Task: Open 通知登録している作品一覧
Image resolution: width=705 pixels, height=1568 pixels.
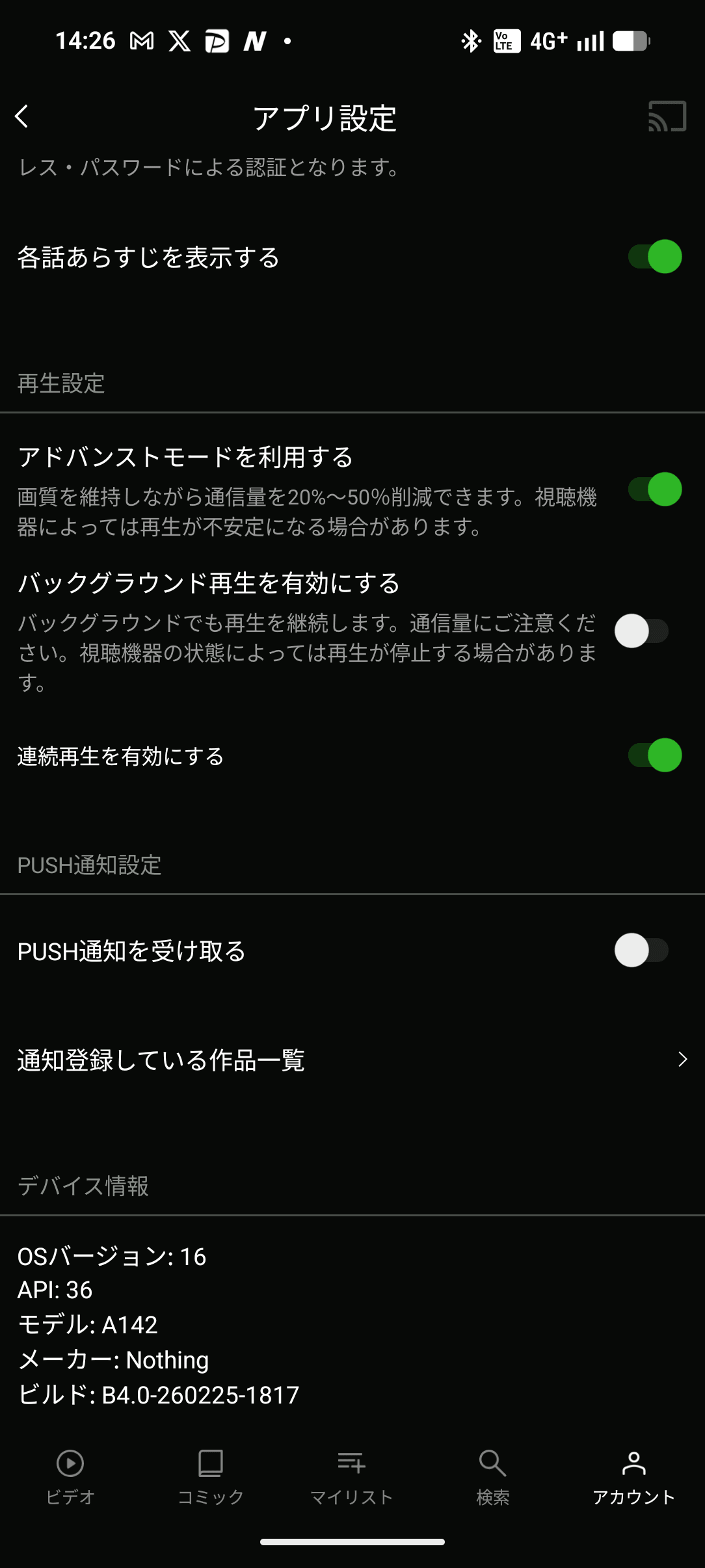Action: (351, 1060)
